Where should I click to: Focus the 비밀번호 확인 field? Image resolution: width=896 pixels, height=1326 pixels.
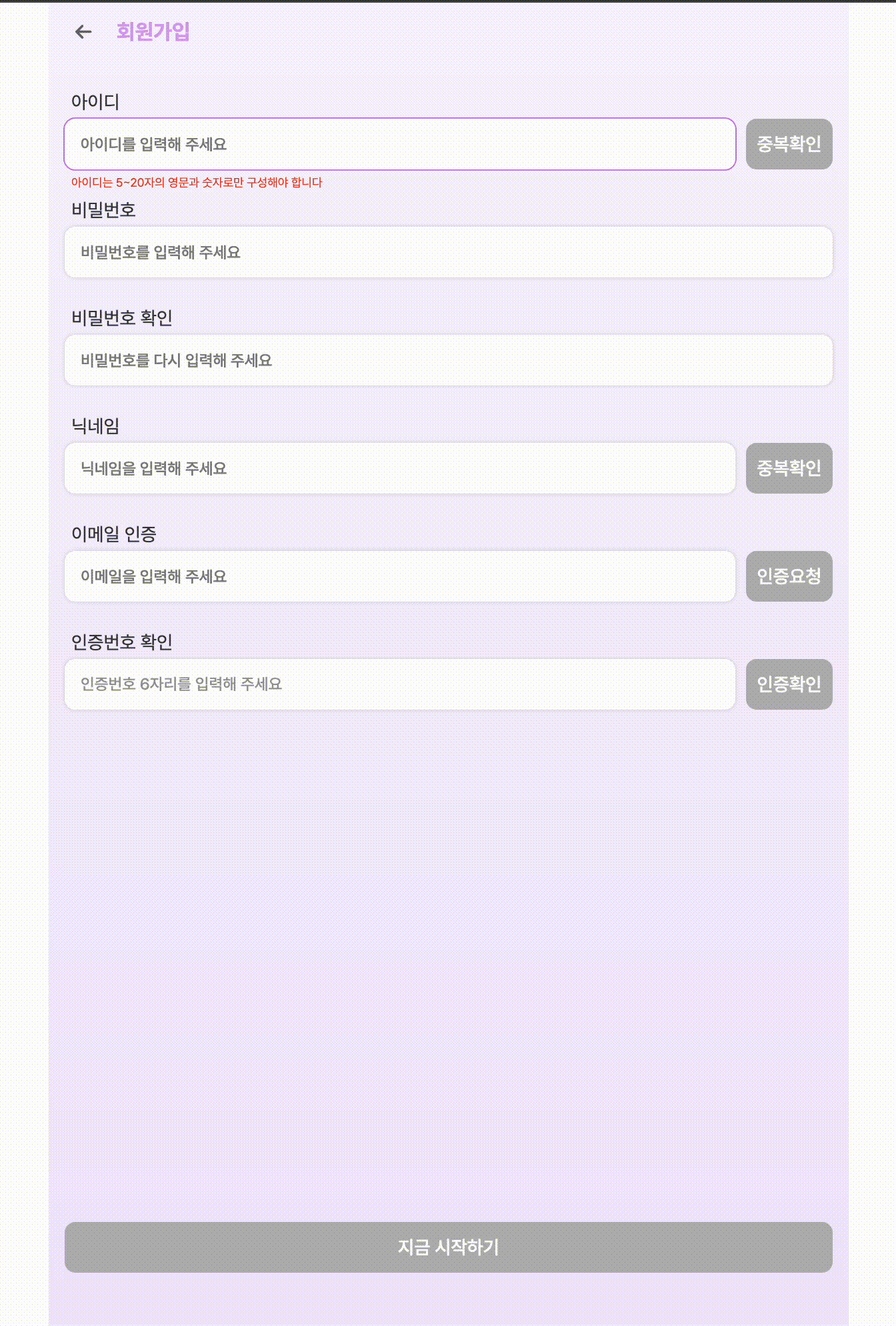click(x=448, y=360)
